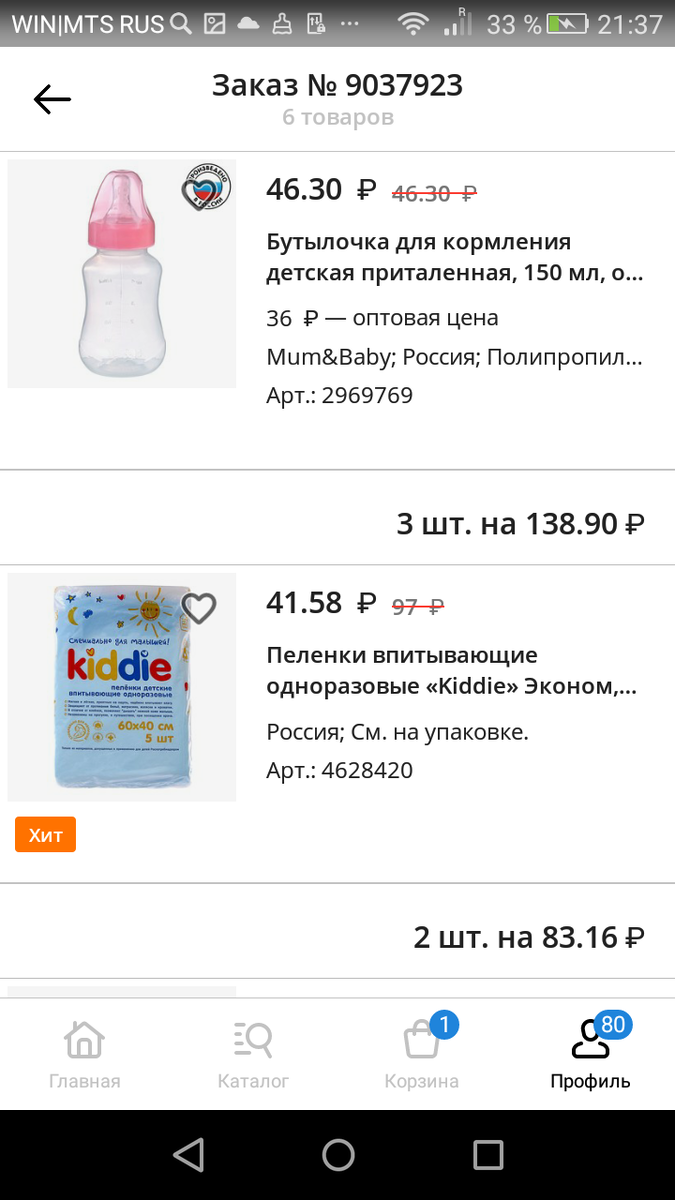This screenshot has height=1200, width=675.
Task: Open the recent apps overview
Action: pos(488,1155)
